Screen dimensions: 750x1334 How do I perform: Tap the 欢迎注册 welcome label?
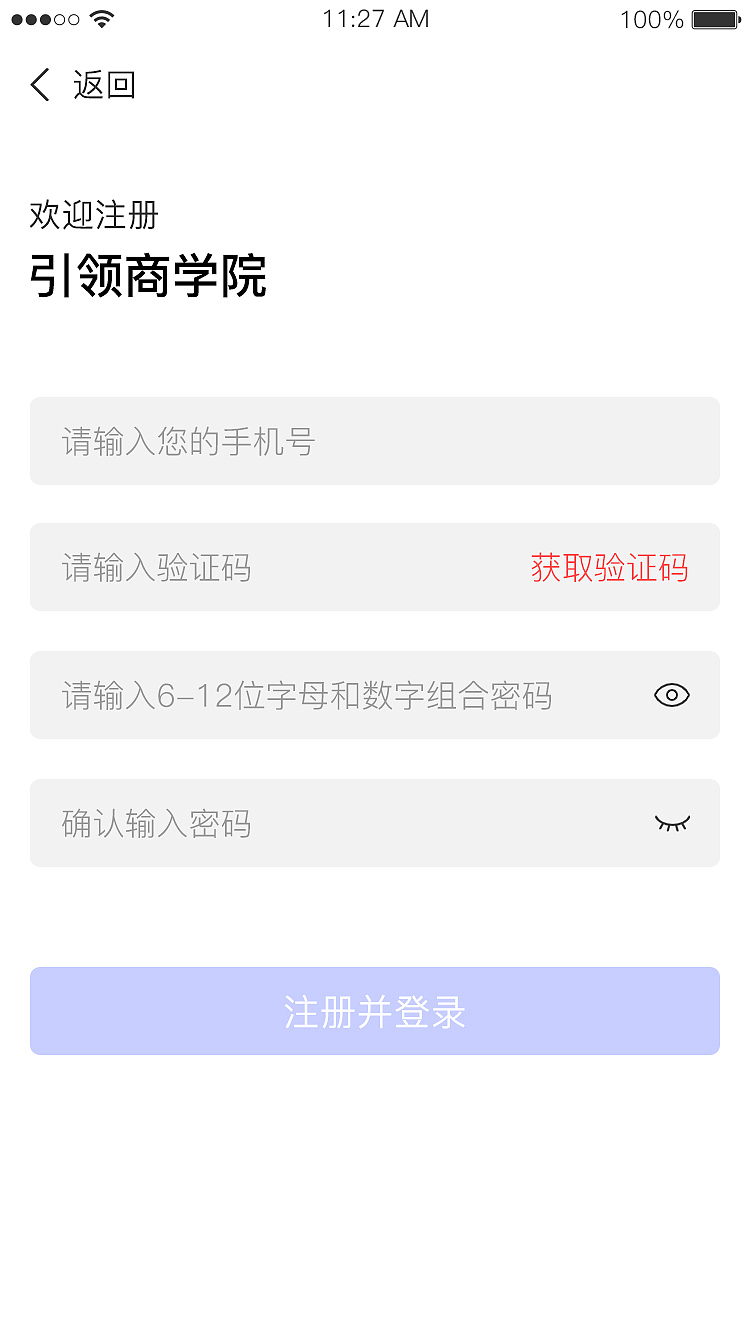point(91,214)
